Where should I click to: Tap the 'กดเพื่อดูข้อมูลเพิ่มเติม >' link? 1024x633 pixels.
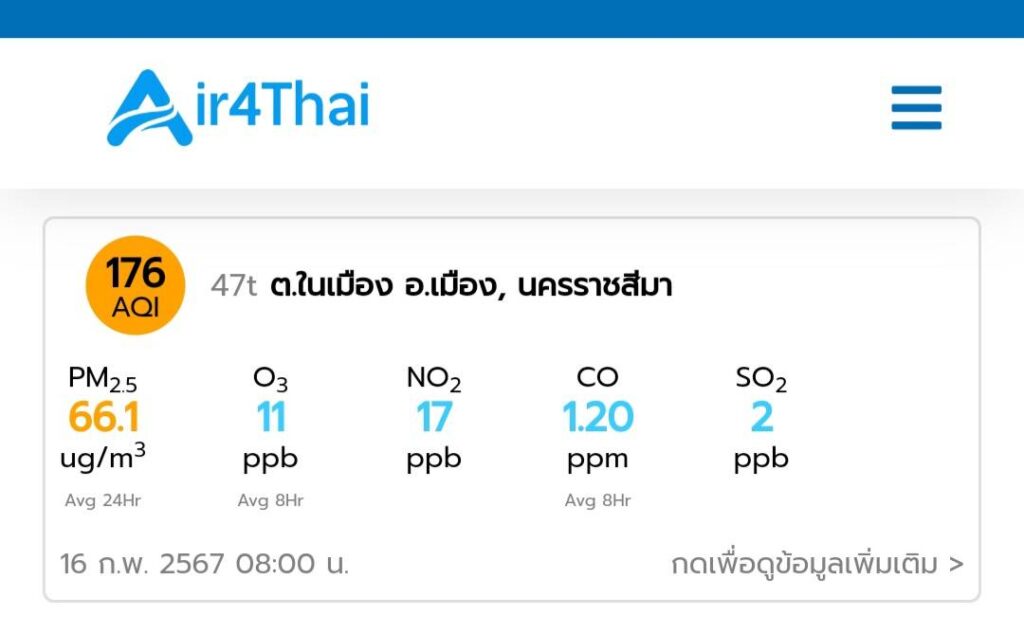click(x=817, y=564)
